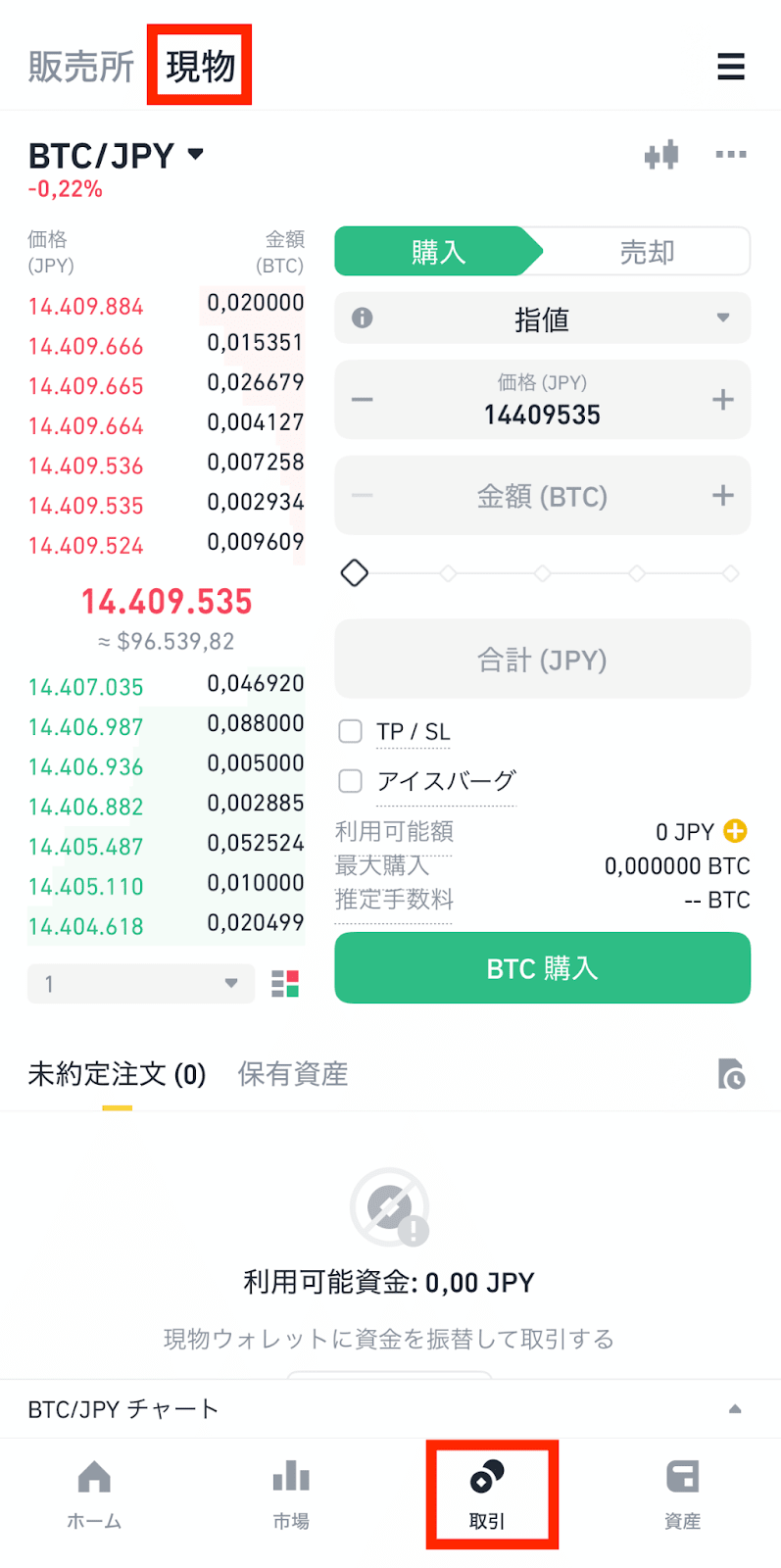The image size is (781, 1568).
Task: Check the アイスバーグ option
Action: (351, 781)
